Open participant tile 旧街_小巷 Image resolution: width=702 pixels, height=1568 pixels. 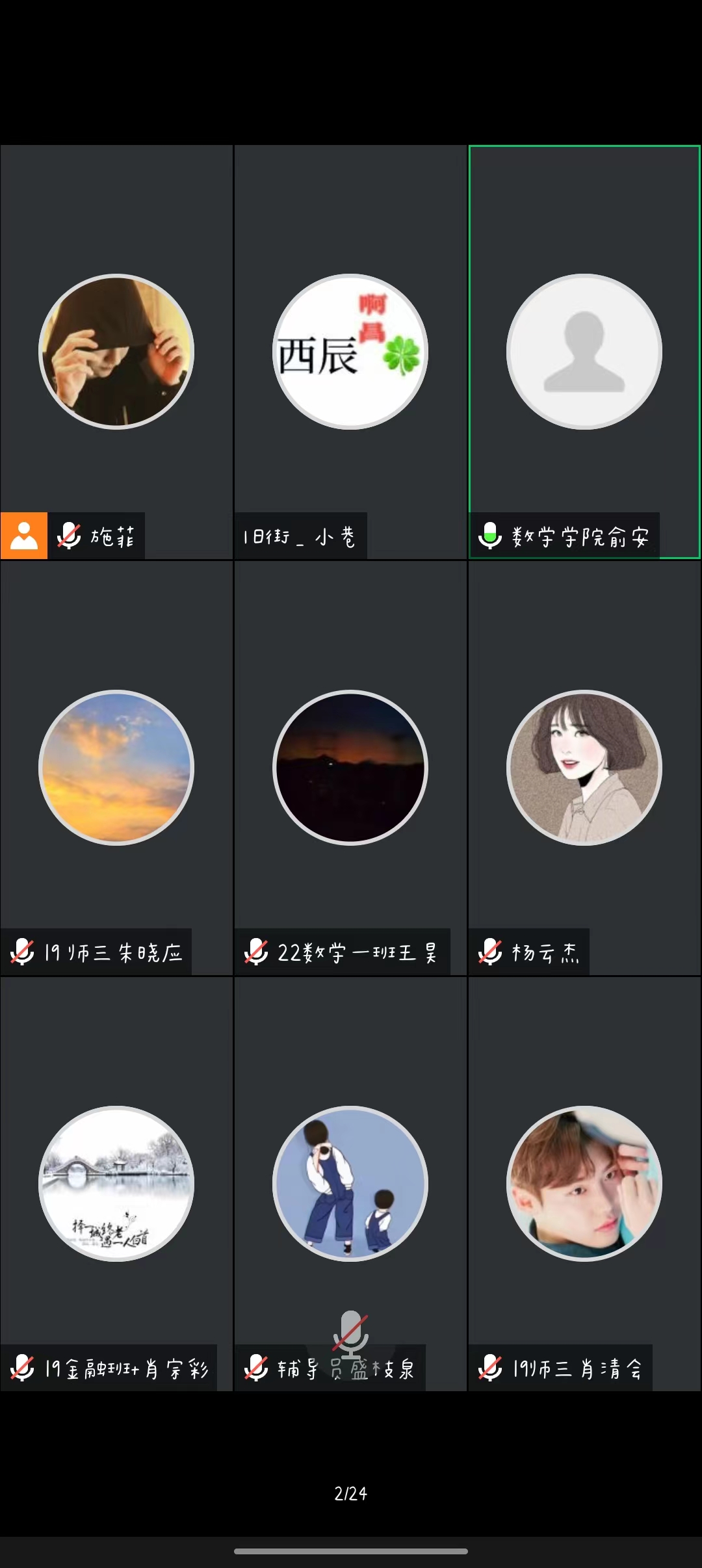pyautogui.click(x=350, y=352)
